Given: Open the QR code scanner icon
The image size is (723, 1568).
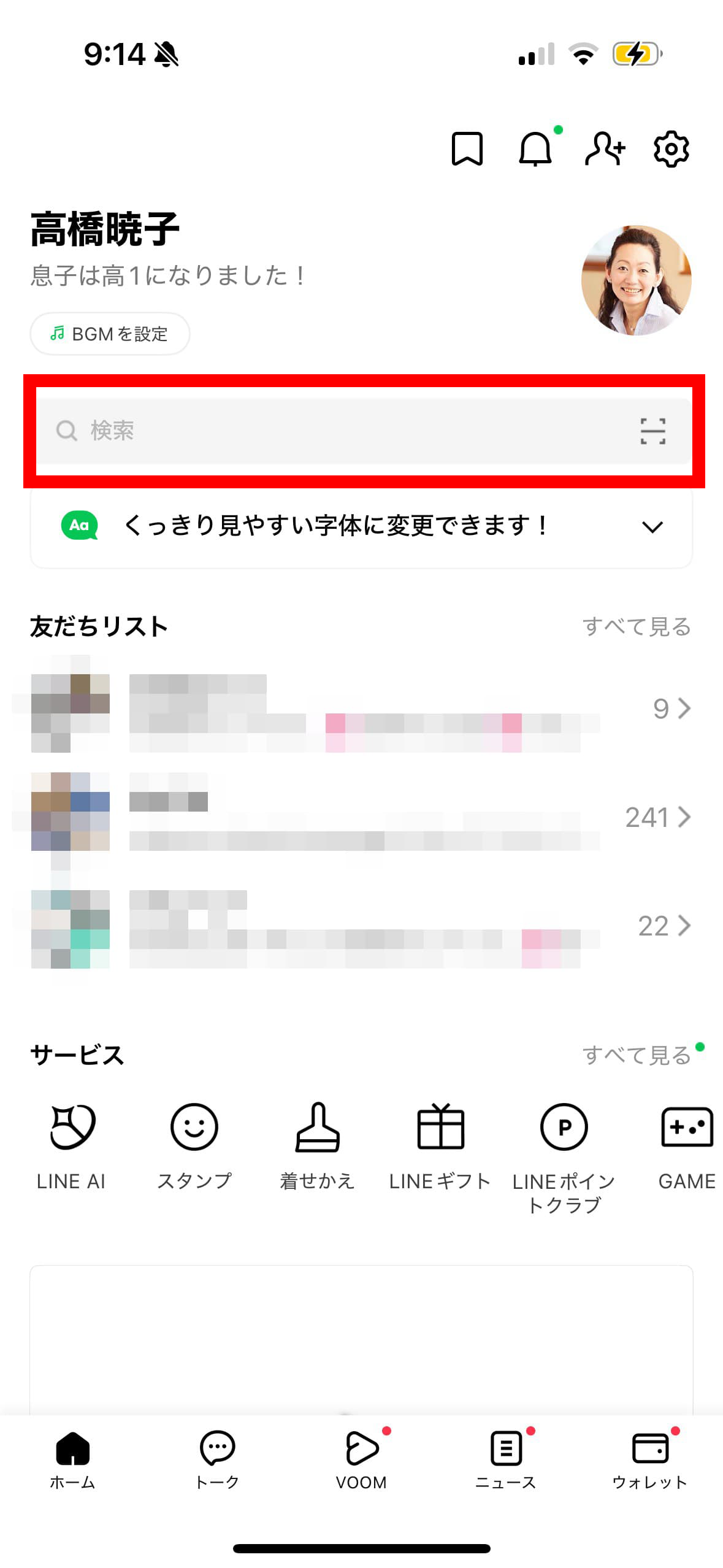Looking at the screenshot, I should [652, 431].
